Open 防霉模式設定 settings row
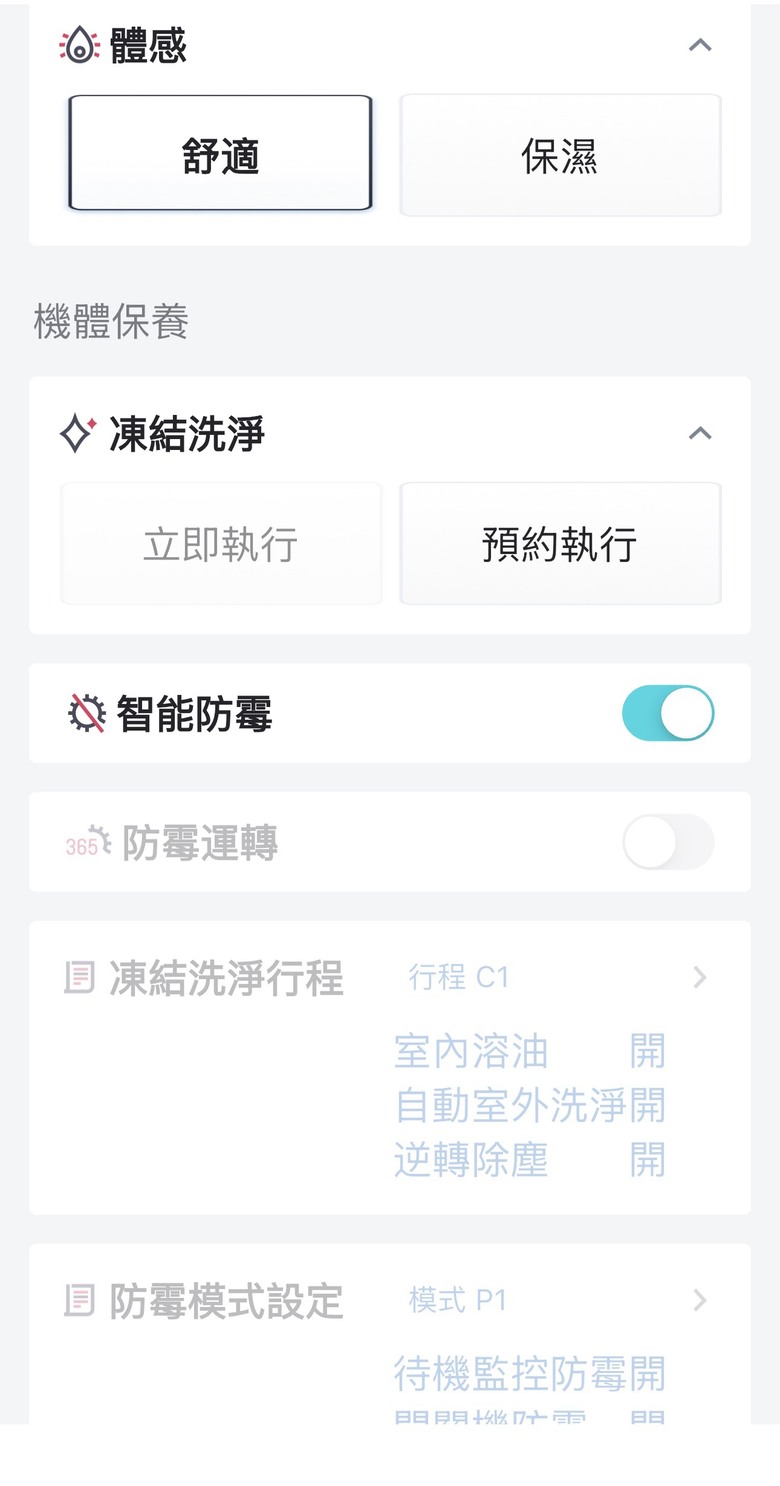 (x=390, y=1334)
